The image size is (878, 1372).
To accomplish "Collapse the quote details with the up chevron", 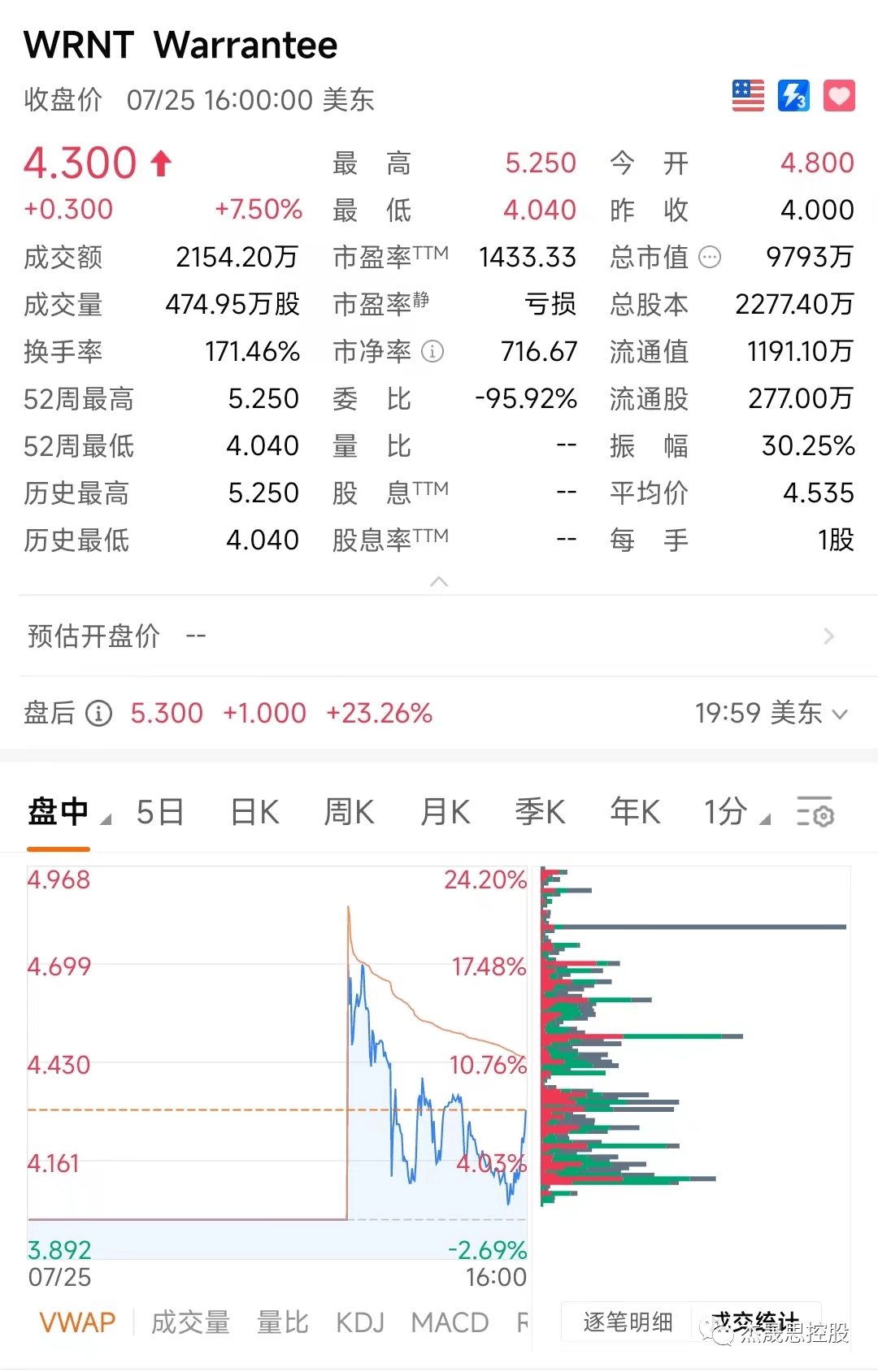I will coord(439,582).
